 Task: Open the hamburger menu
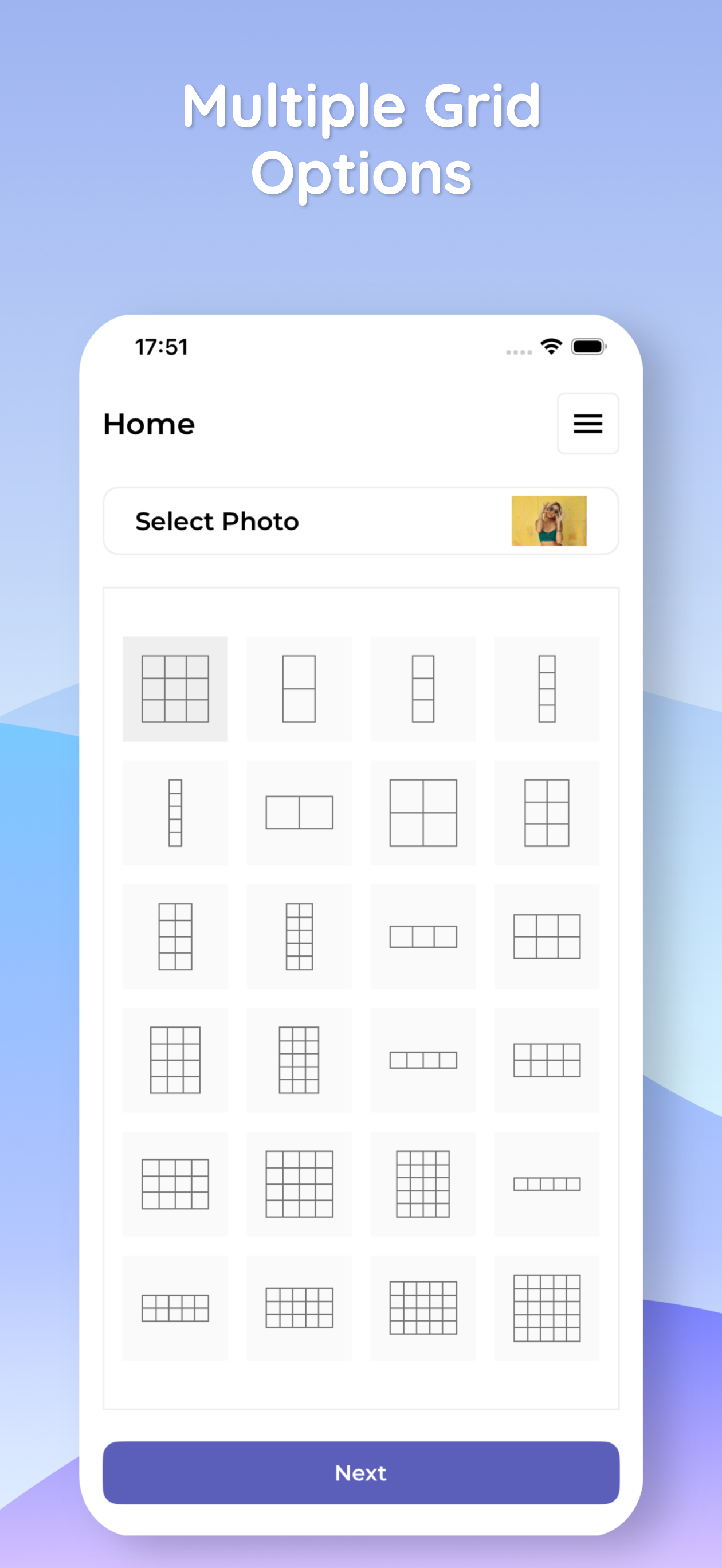tap(587, 423)
